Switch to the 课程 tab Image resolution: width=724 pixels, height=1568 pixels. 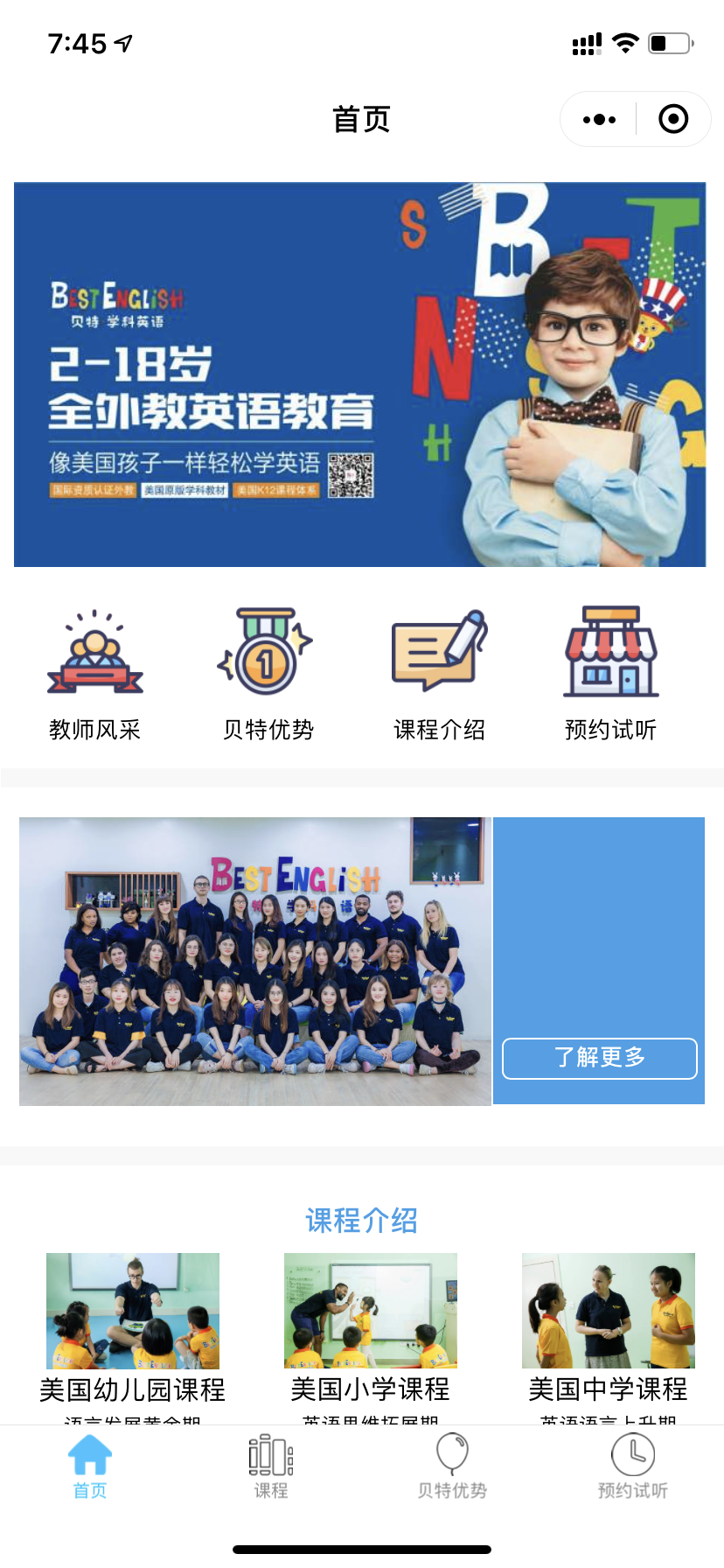pos(271,1466)
